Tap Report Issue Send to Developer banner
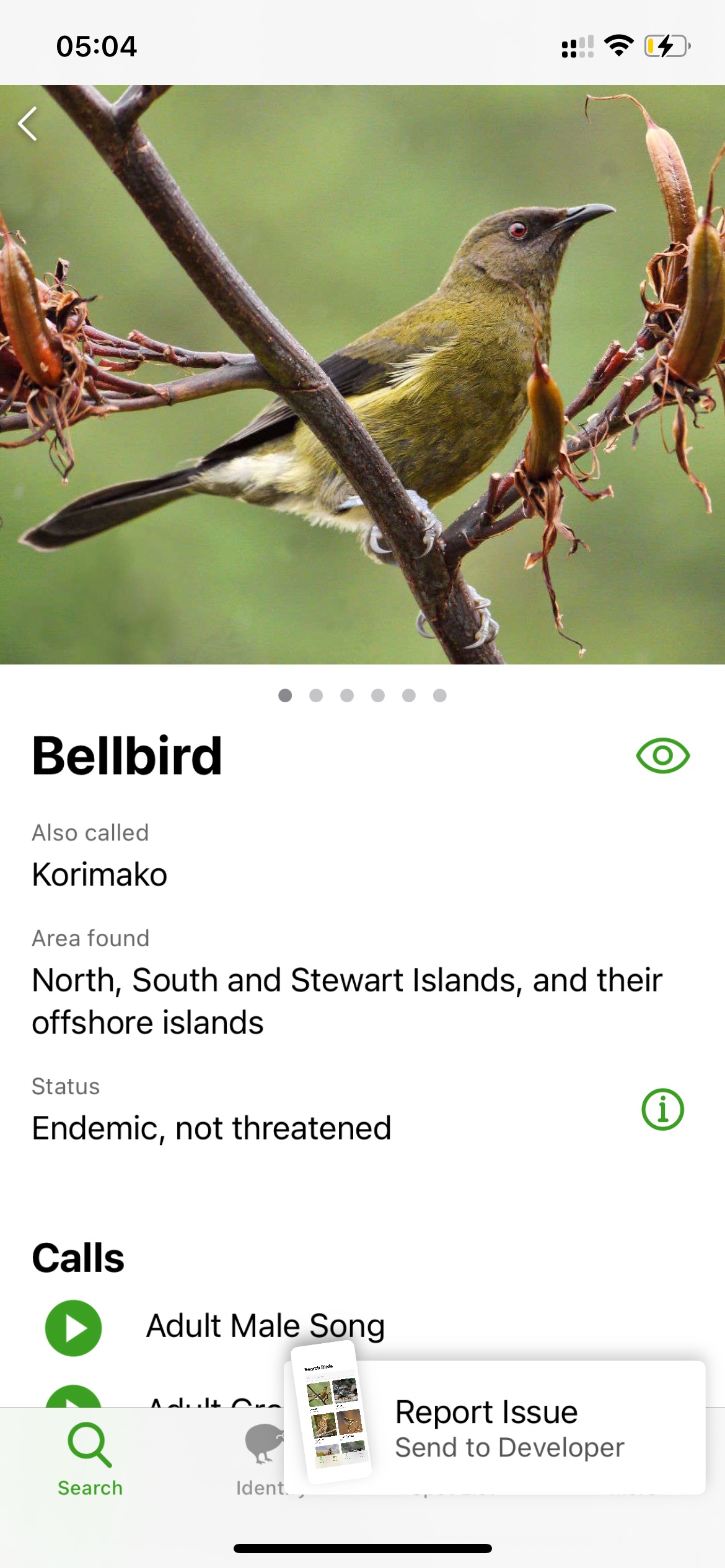Screen dimensions: 725x1568 [x=494, y=1427]
